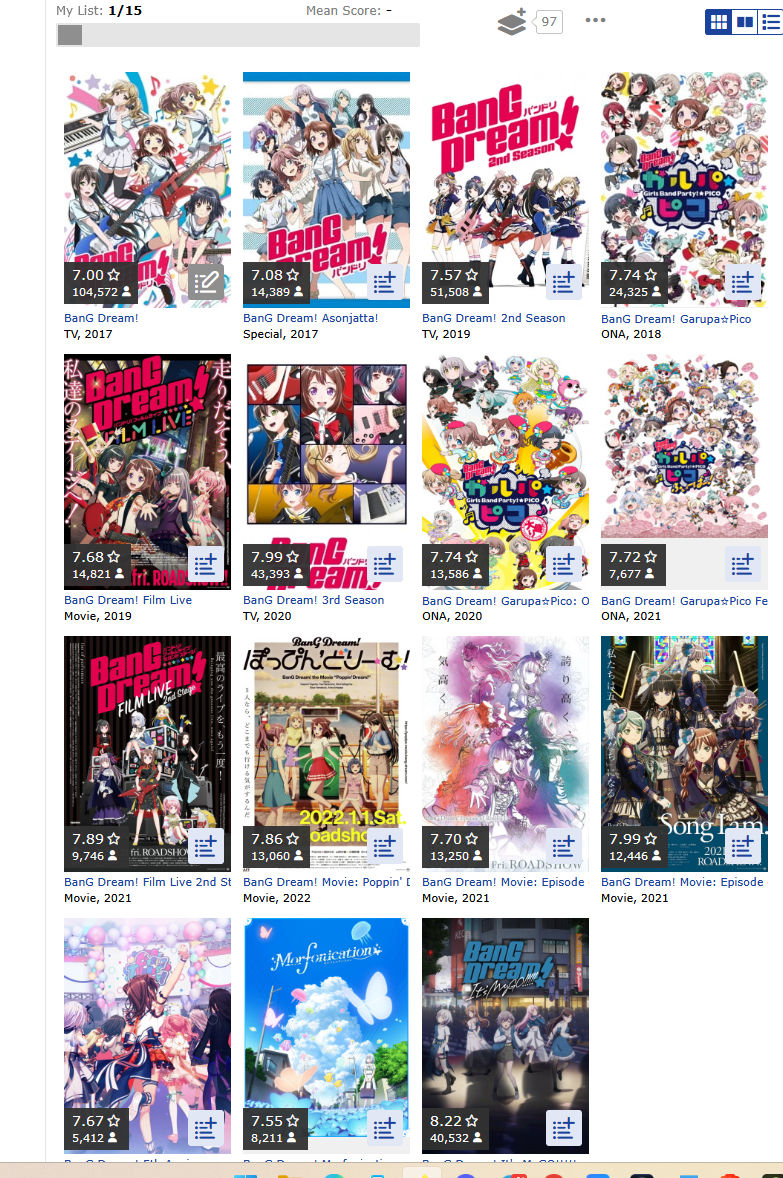Switch to the list view
The height and width of the screenshot is (1178, 783).
pos(771,22)
